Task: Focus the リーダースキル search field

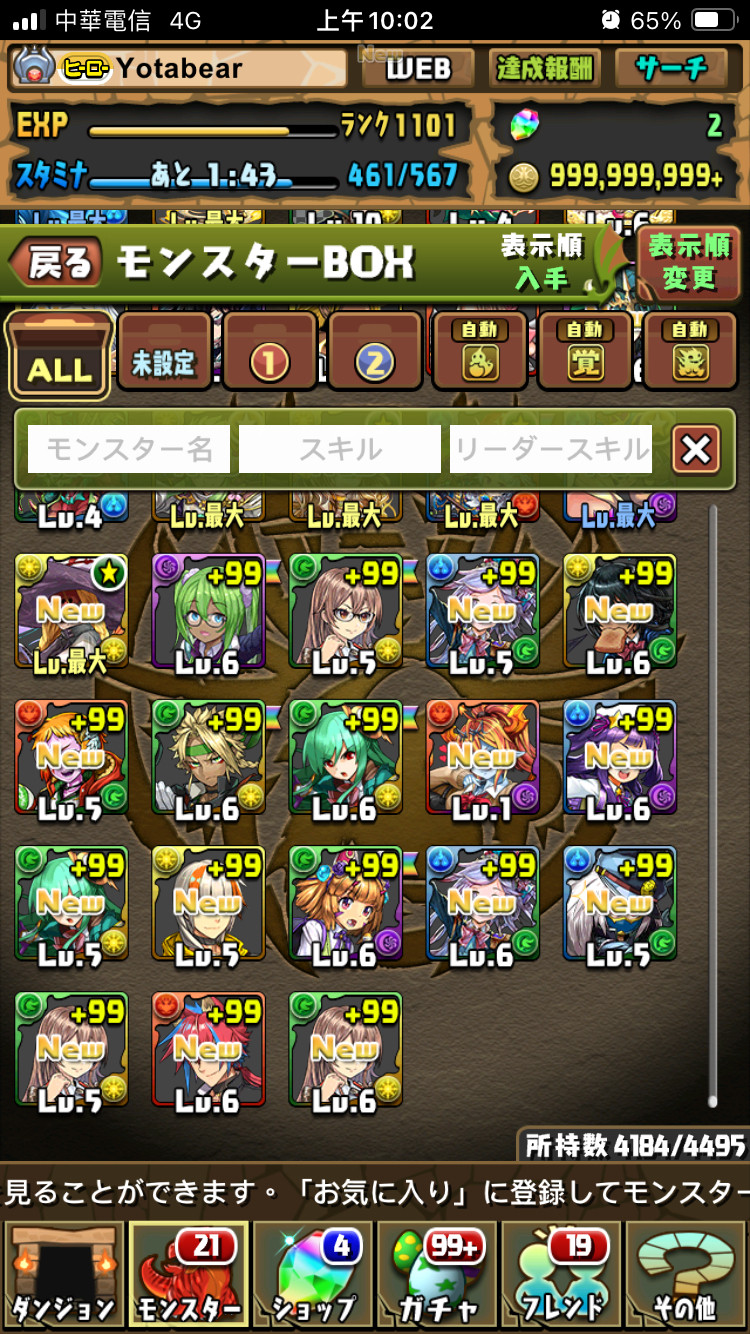Action: coord(551,450)
